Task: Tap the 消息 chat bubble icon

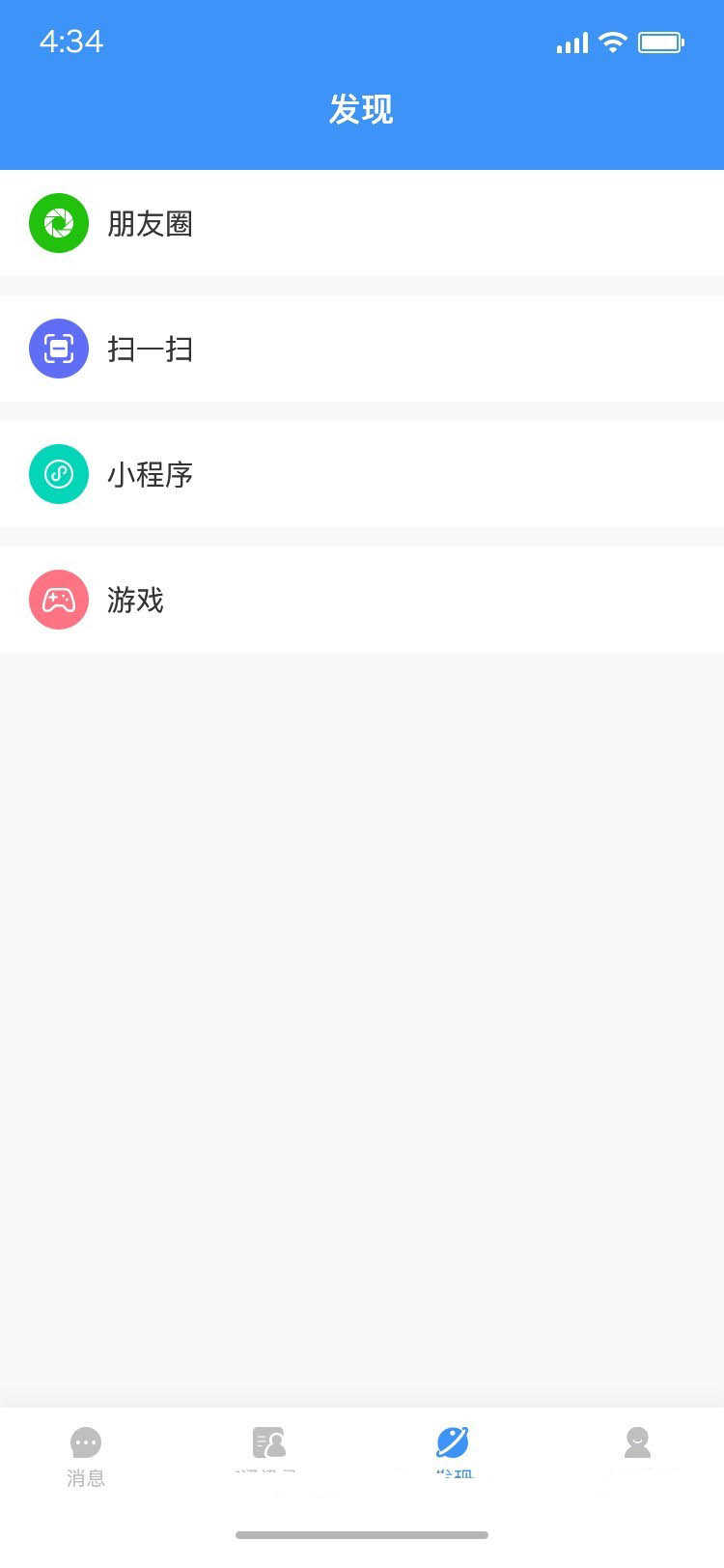Action: [x=86, y=1442]
